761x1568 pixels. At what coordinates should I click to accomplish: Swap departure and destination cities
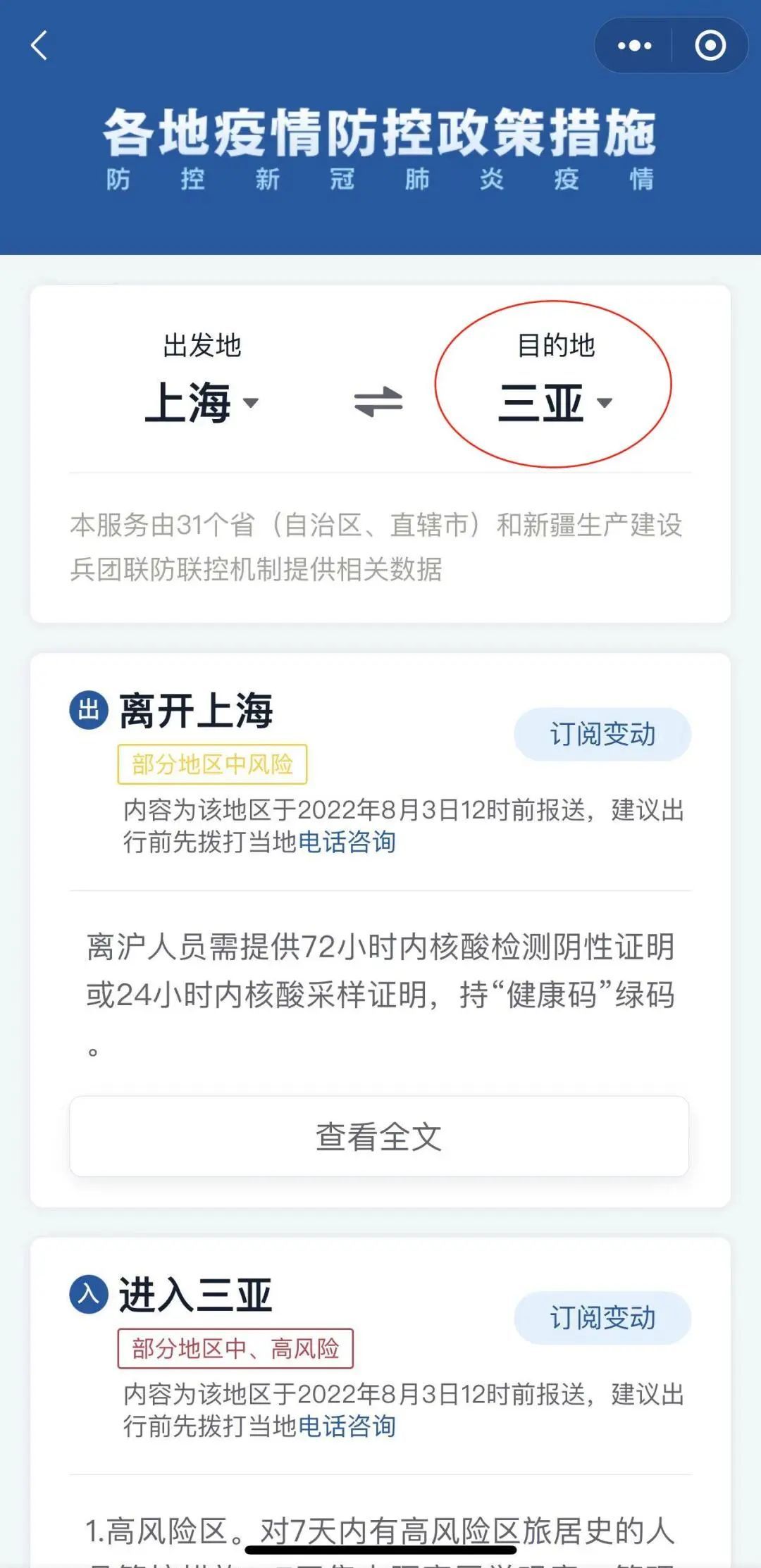pos(378,403)
